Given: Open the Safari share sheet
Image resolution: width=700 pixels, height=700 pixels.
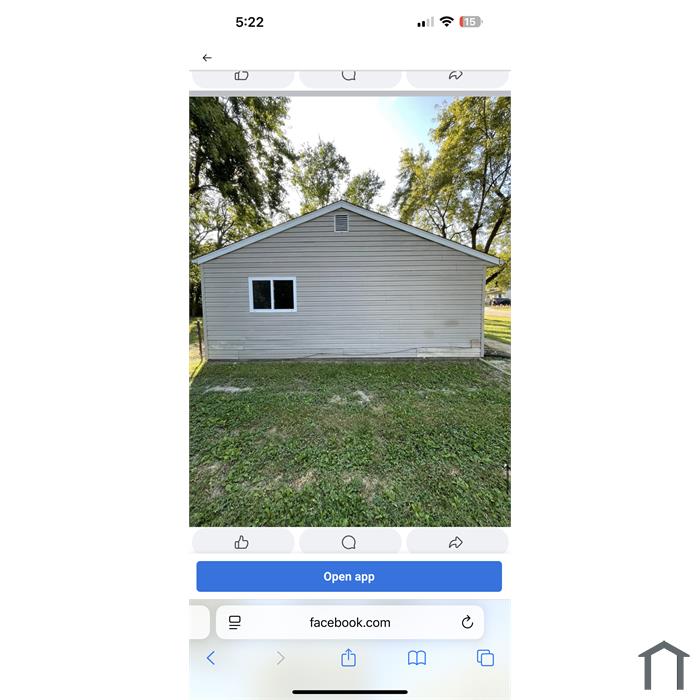Looking at the screenshot, I should 348,658.
